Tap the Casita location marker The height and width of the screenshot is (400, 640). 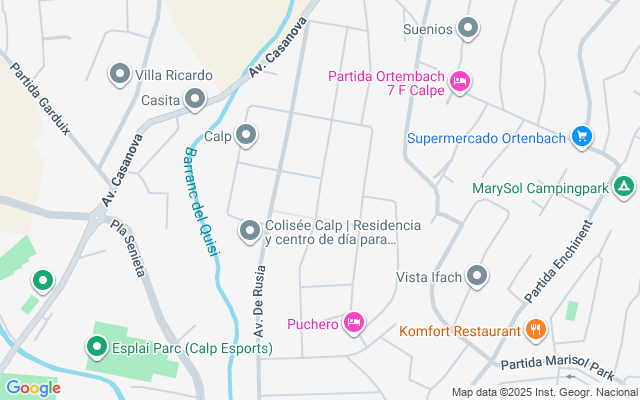tap(195, 99)
